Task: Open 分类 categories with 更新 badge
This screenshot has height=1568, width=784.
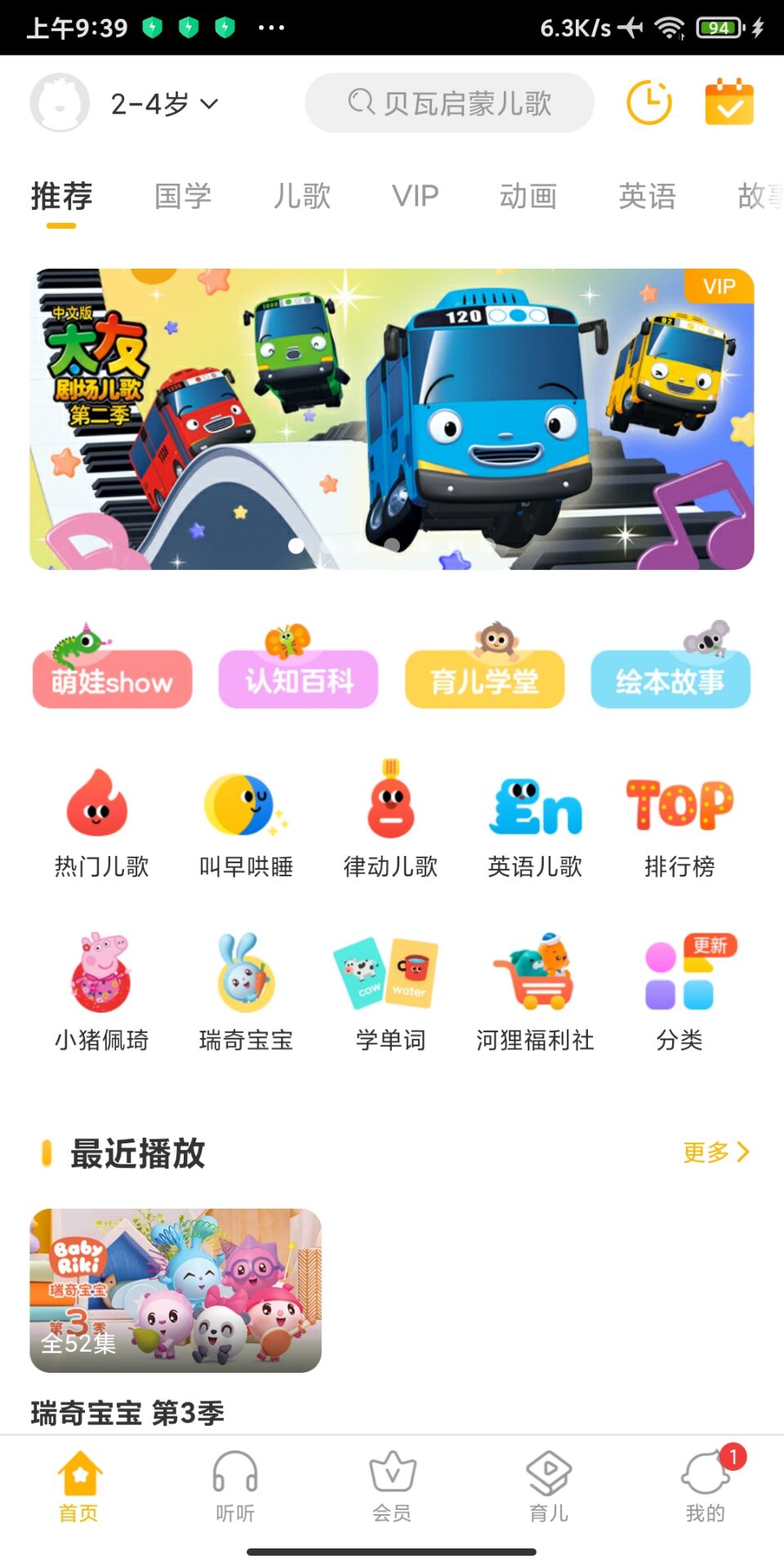Action: tap(679, 992)
